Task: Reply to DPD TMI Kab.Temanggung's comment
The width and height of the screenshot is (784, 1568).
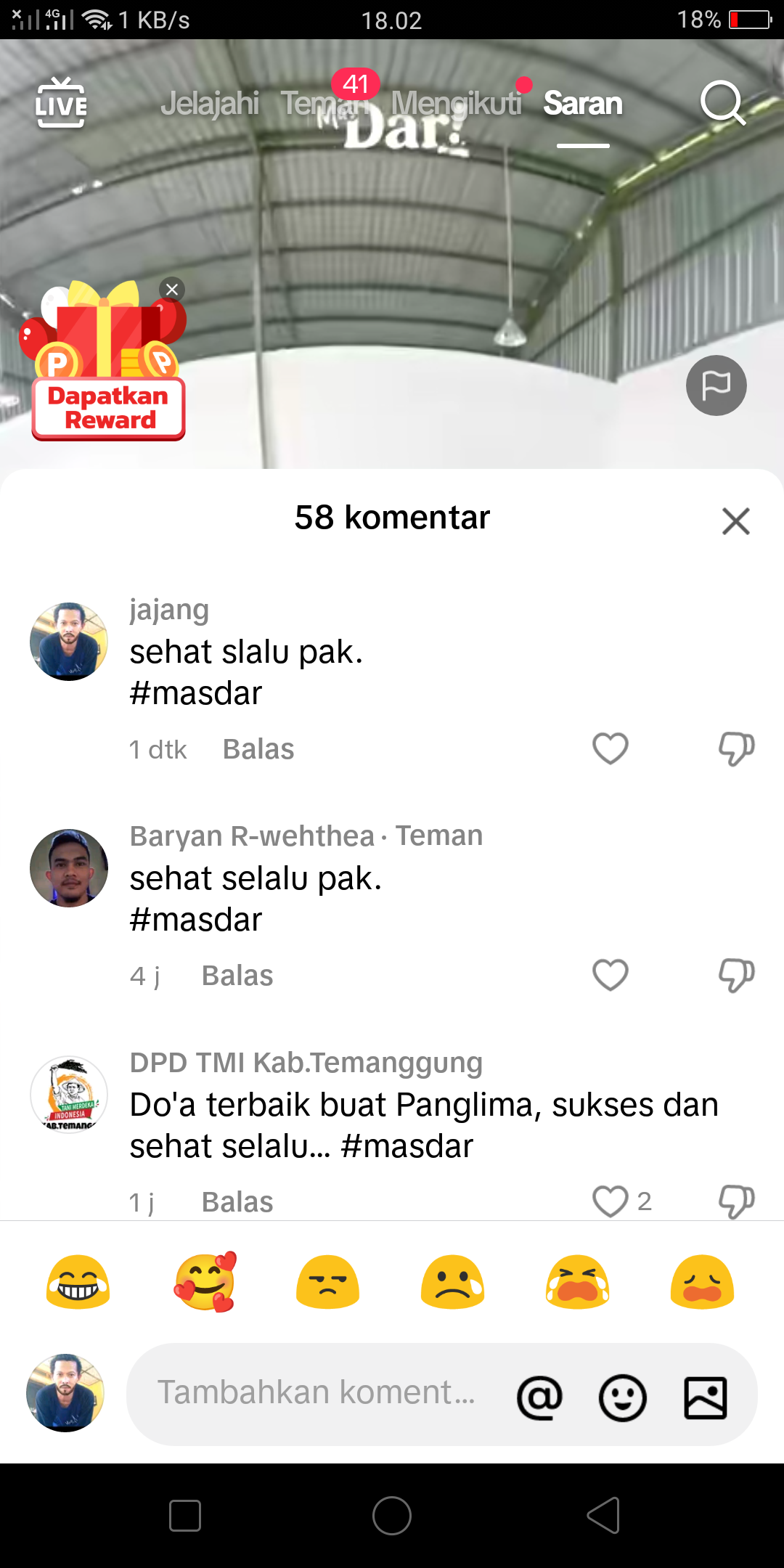Action: [237, 1202]
